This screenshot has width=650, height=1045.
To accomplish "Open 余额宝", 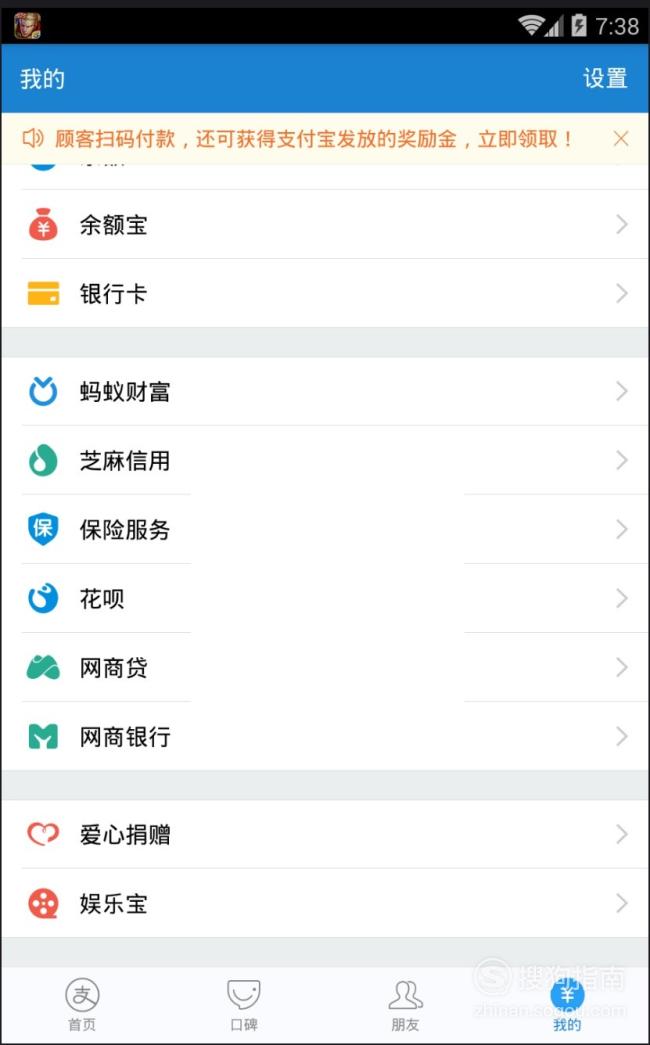I will pyautogui.click(x=325, y=225).
